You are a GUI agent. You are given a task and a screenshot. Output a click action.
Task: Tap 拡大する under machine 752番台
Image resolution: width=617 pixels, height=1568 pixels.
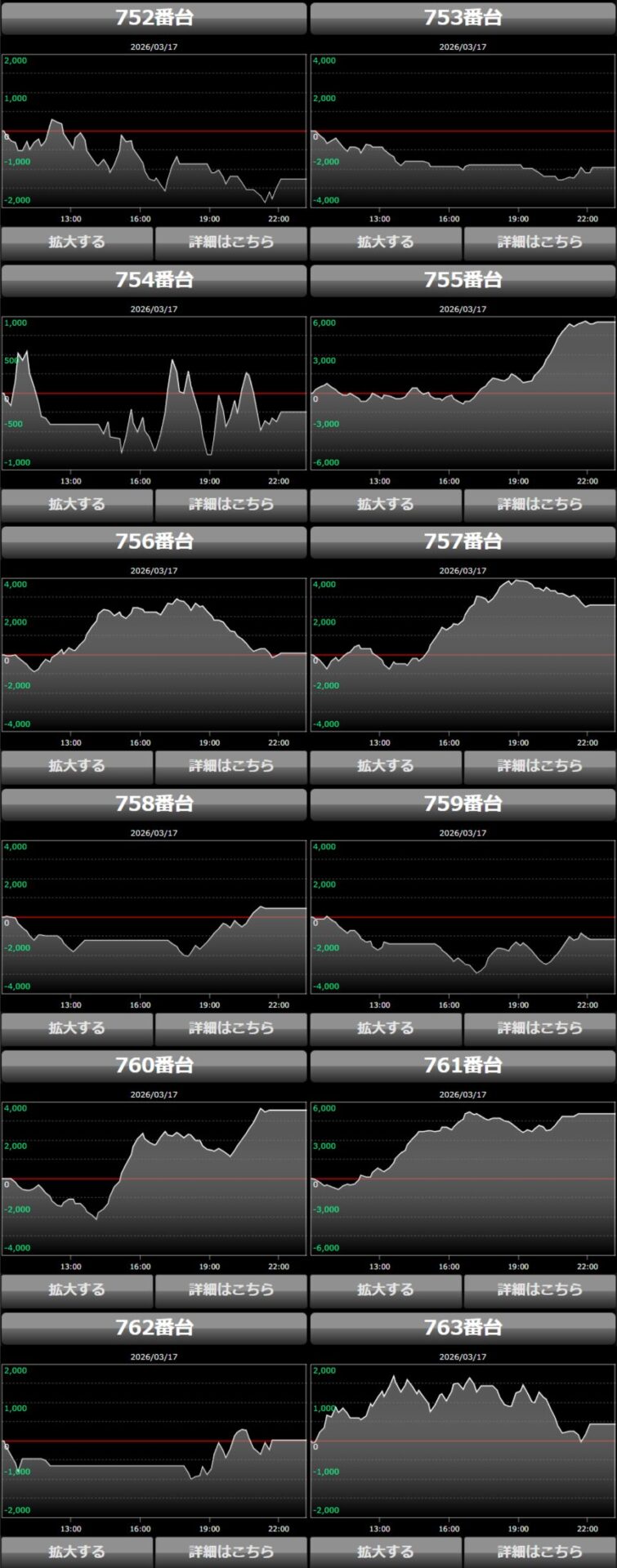click(x=77, y=242)
